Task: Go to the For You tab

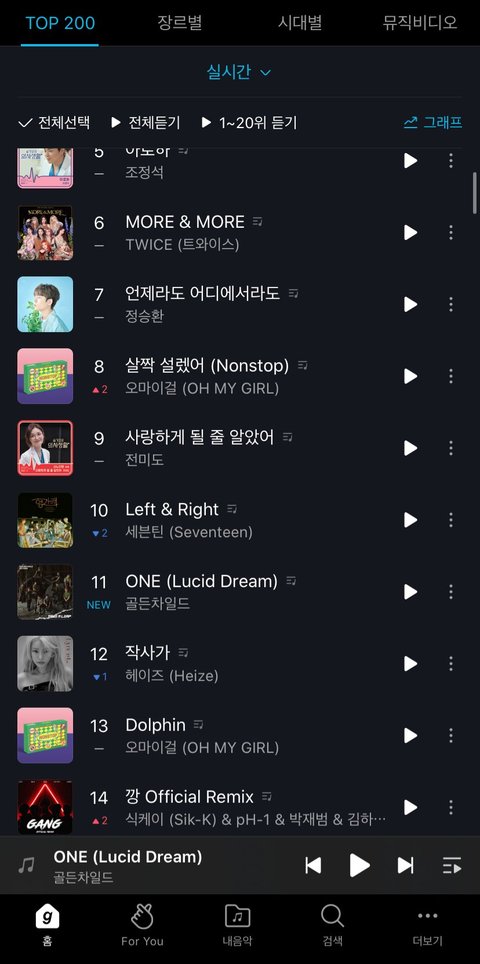Action: (x=143, y=926)
